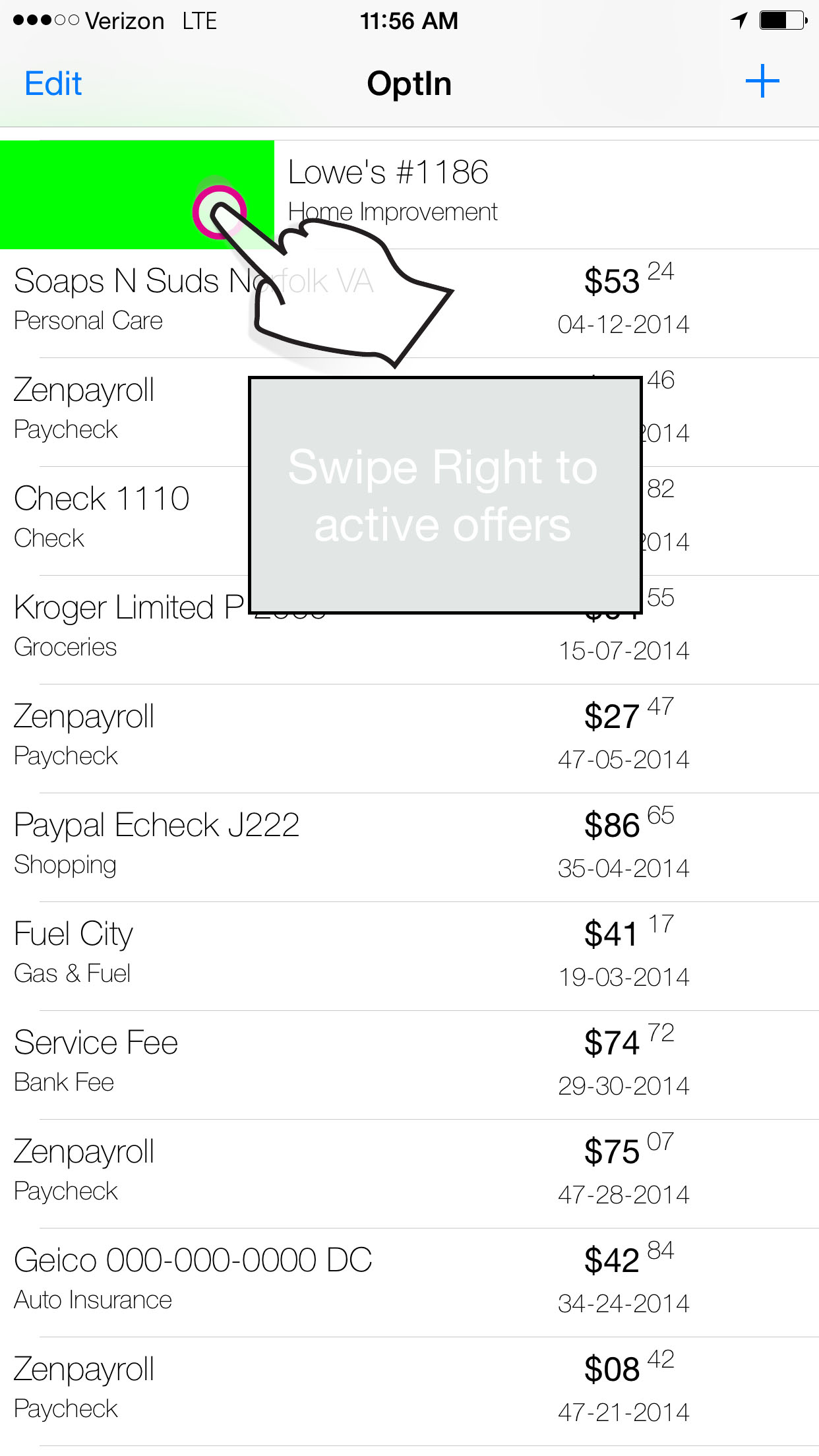Image resolution: width=819 pixels, height=1456 pixels.
Task: Tap the Edit button
Action: pyautogui.click(x=53, y=84)
